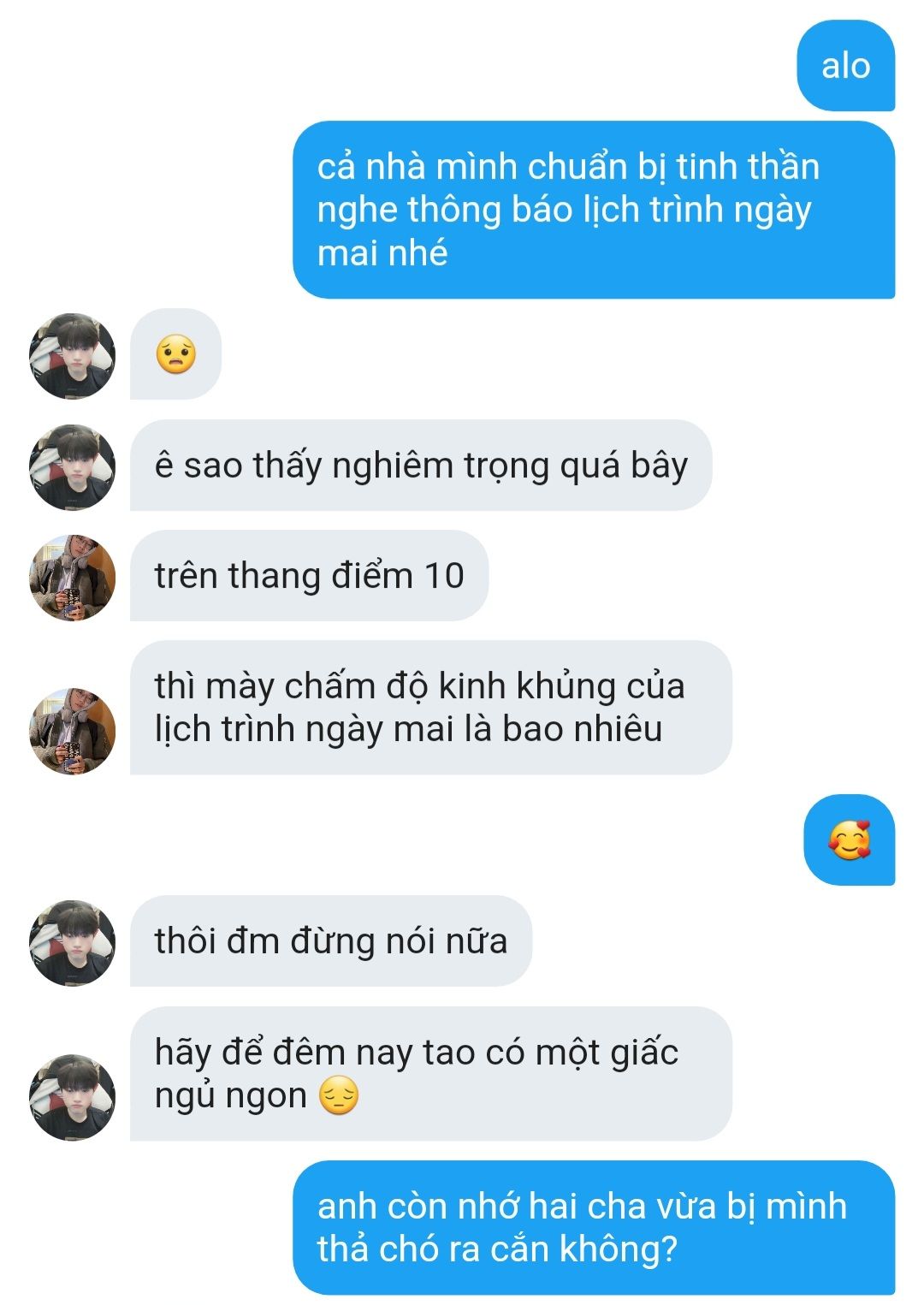Tap avatar beside "thôi đm đừng nói nữa"
924x1305 pixels.
click(72, 942)
